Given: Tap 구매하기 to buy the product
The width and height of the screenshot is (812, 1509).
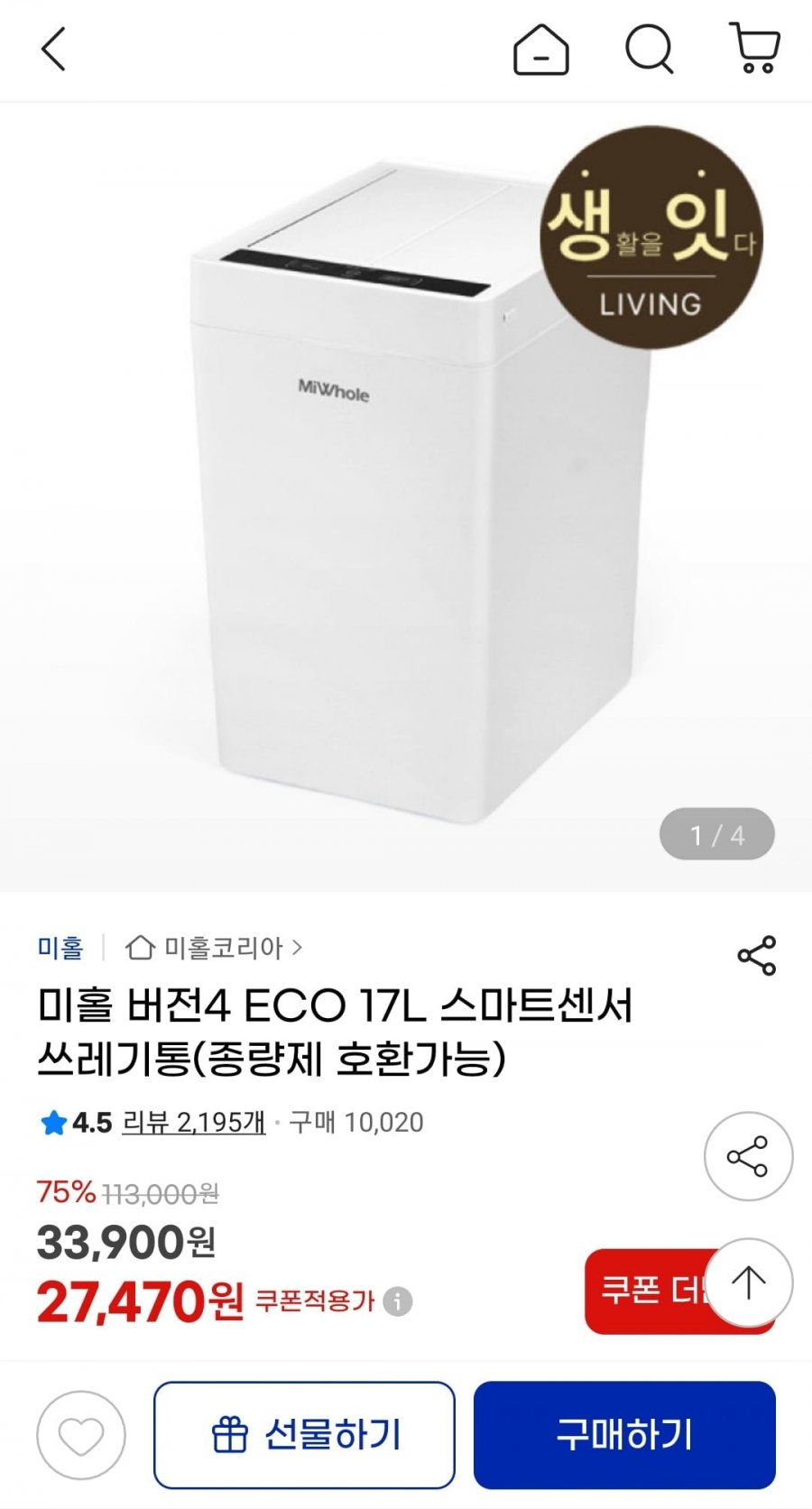Looking at the screenshot, I should [x=624, y=1435].
